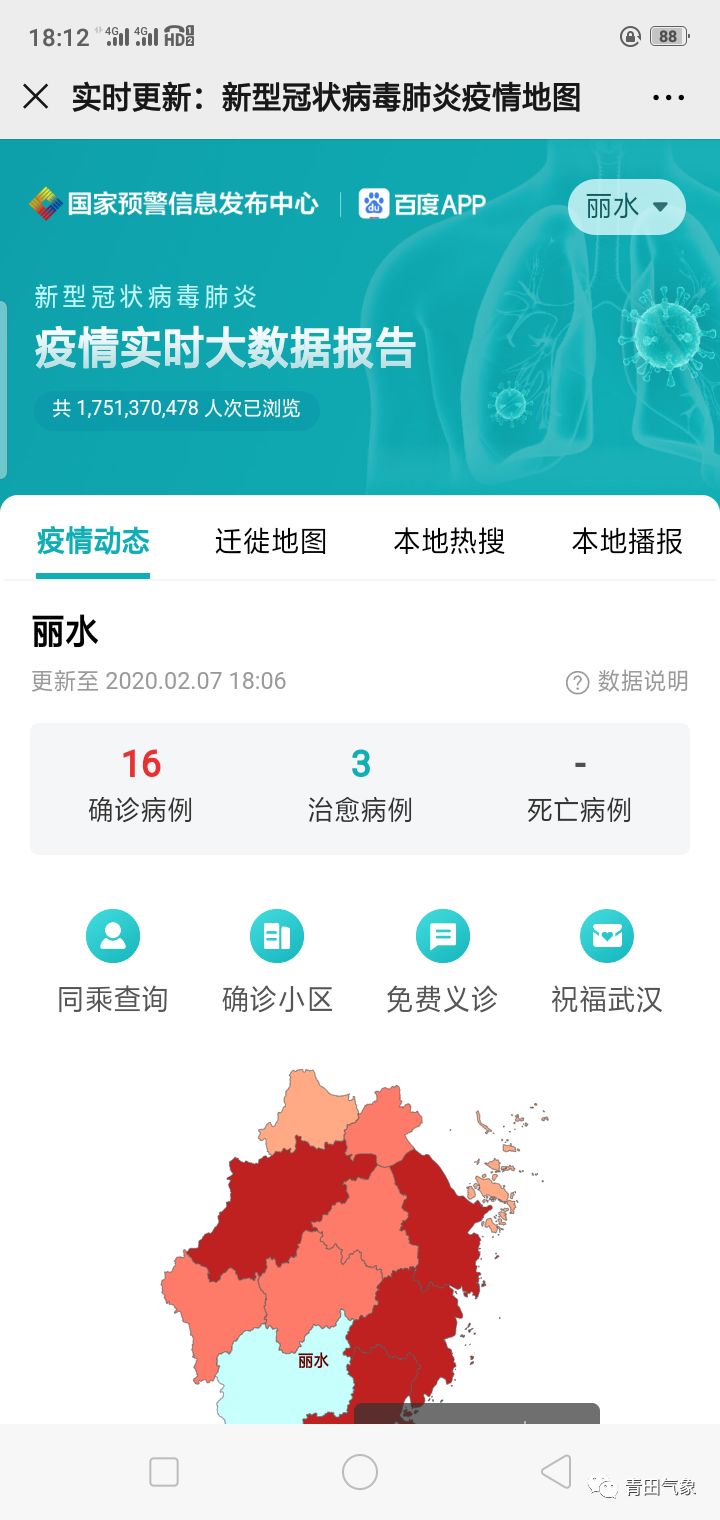The width and height of the screenshot is (720, 1520).
Task: Open 数据说明 data explanation
Action: [x=627, y=681]
